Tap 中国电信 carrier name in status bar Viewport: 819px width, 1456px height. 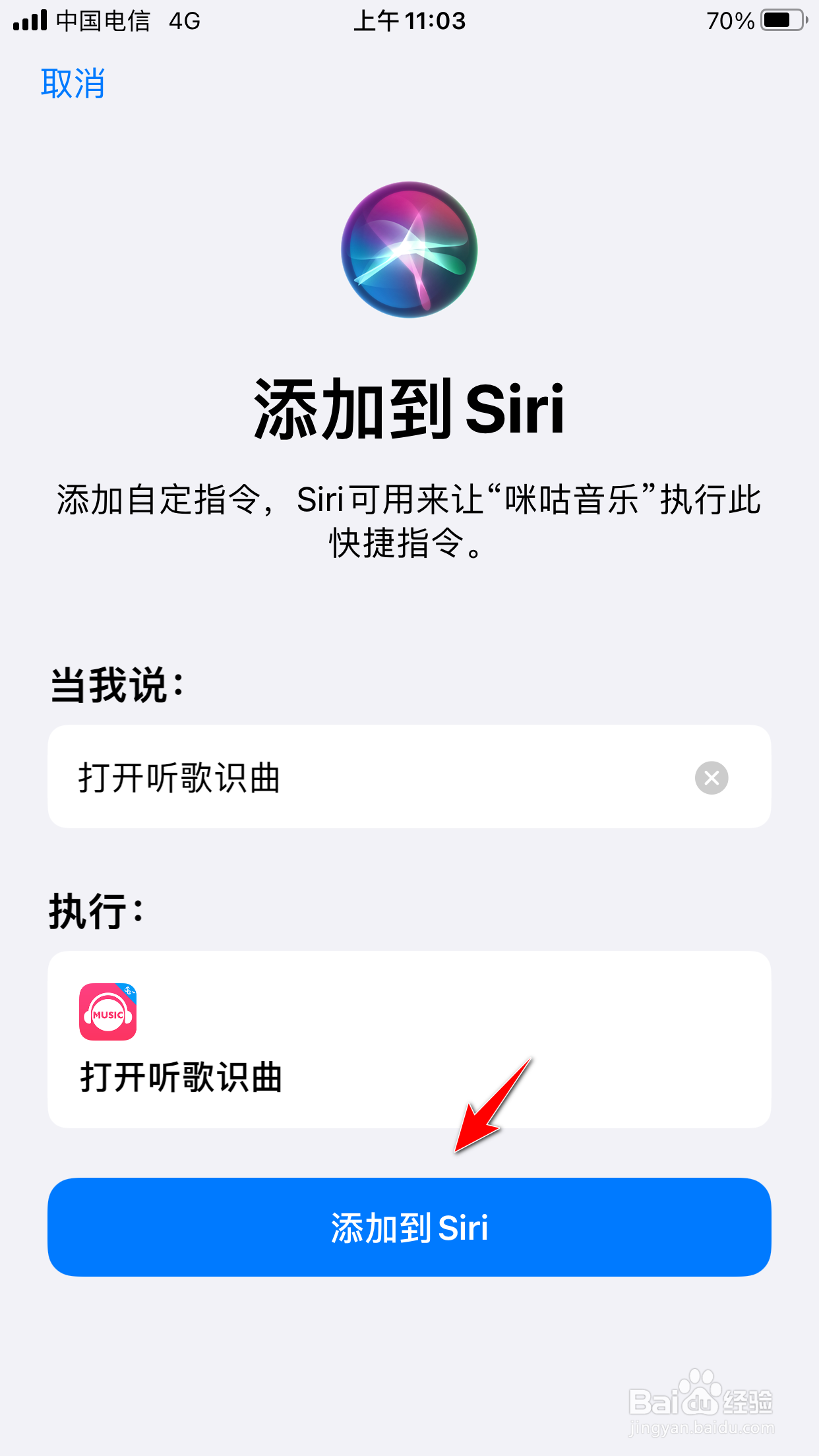103,21
